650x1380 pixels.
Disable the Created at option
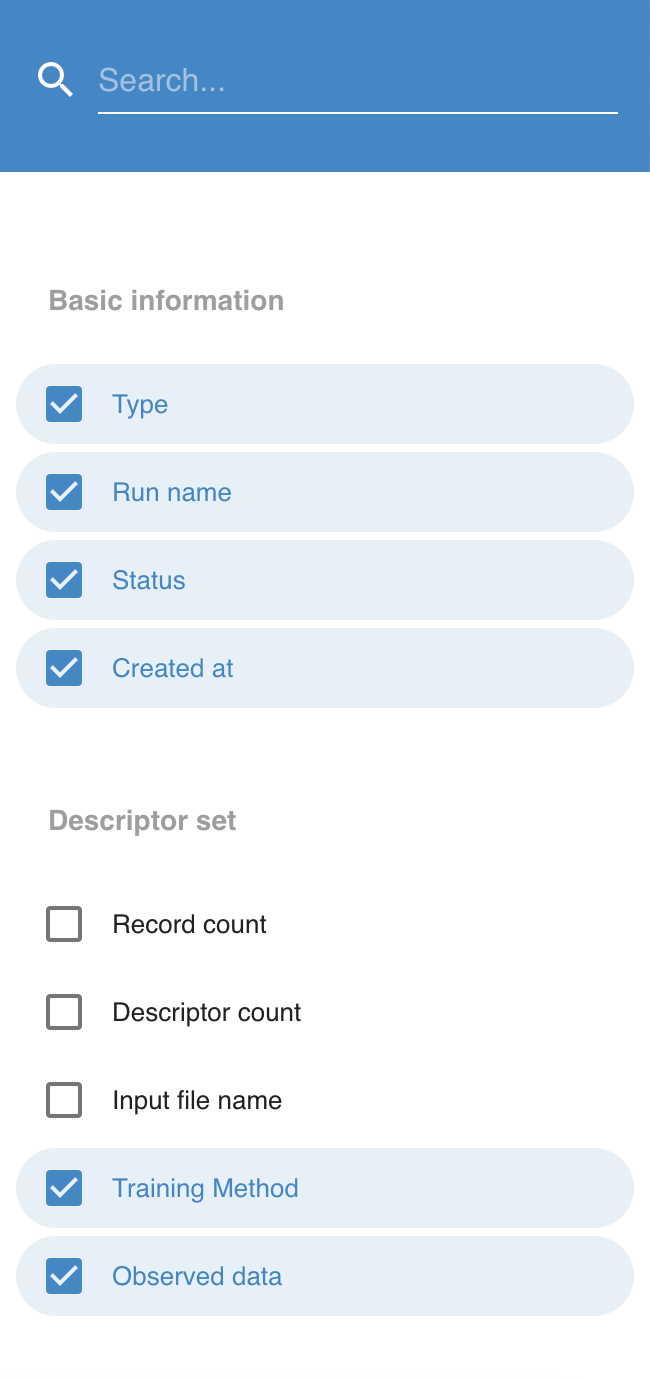tap(64, 668)
